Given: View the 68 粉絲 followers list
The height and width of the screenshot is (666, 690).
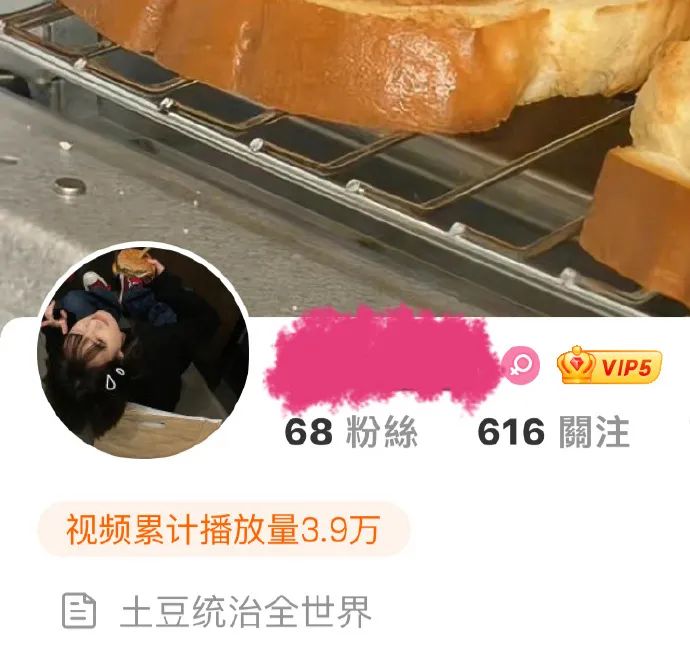Looking at the screenshot, I should [x=351, y=433].
